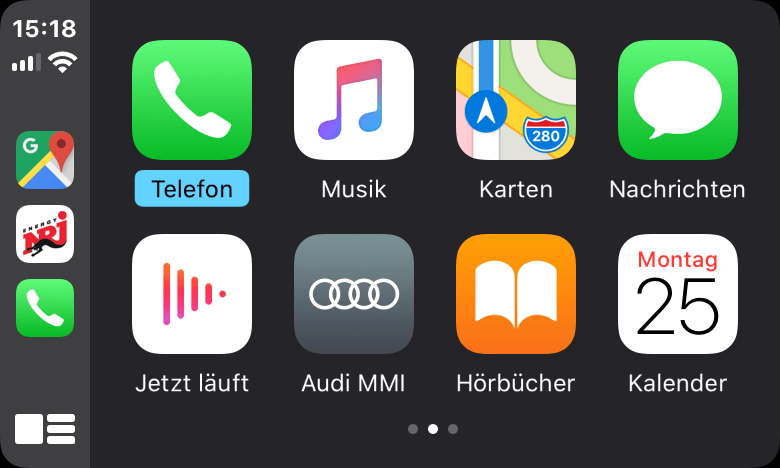Open the Telefon app

(x=191, y=101)
